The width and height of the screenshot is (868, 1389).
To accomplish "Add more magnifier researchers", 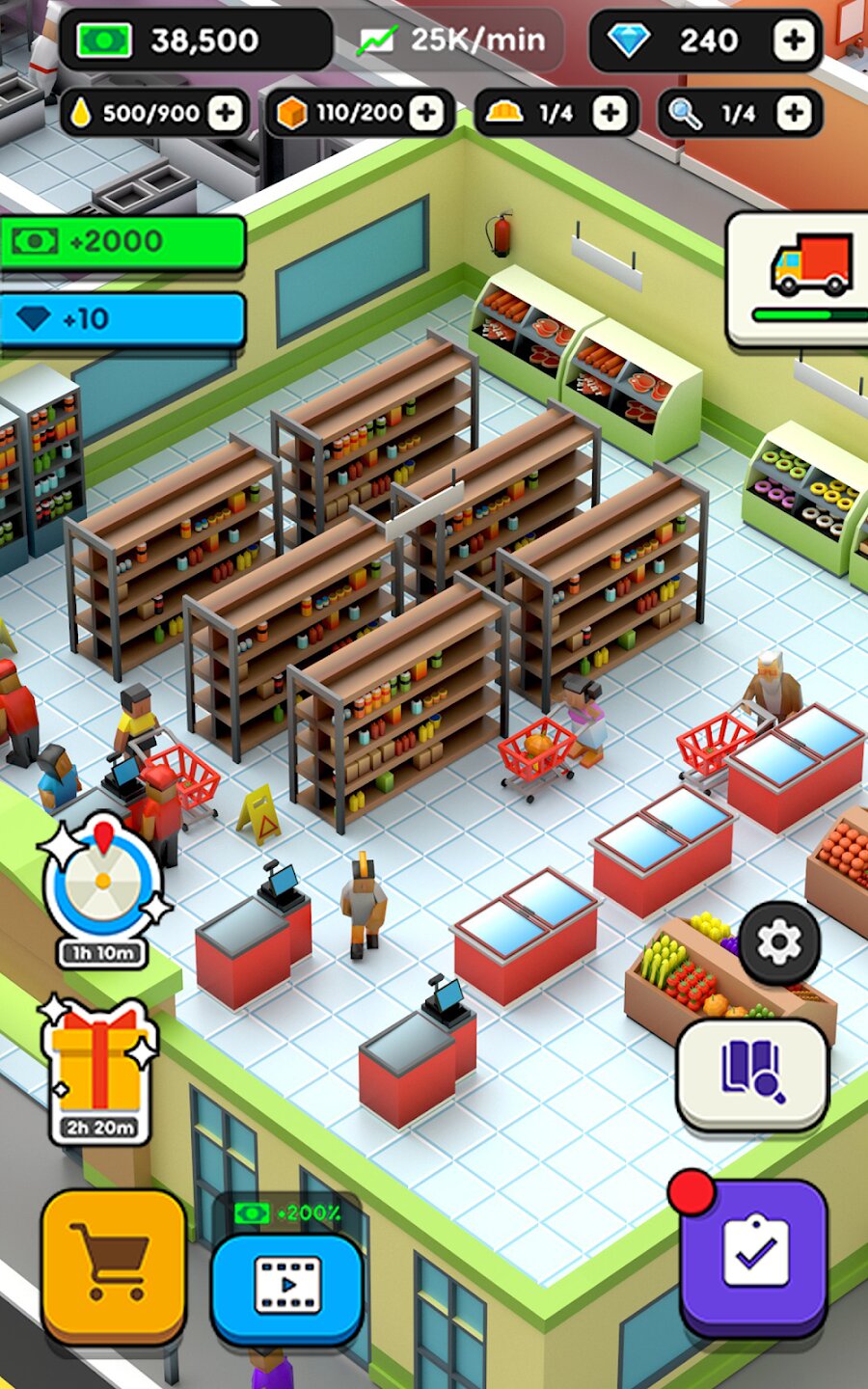I will [794, 114].
